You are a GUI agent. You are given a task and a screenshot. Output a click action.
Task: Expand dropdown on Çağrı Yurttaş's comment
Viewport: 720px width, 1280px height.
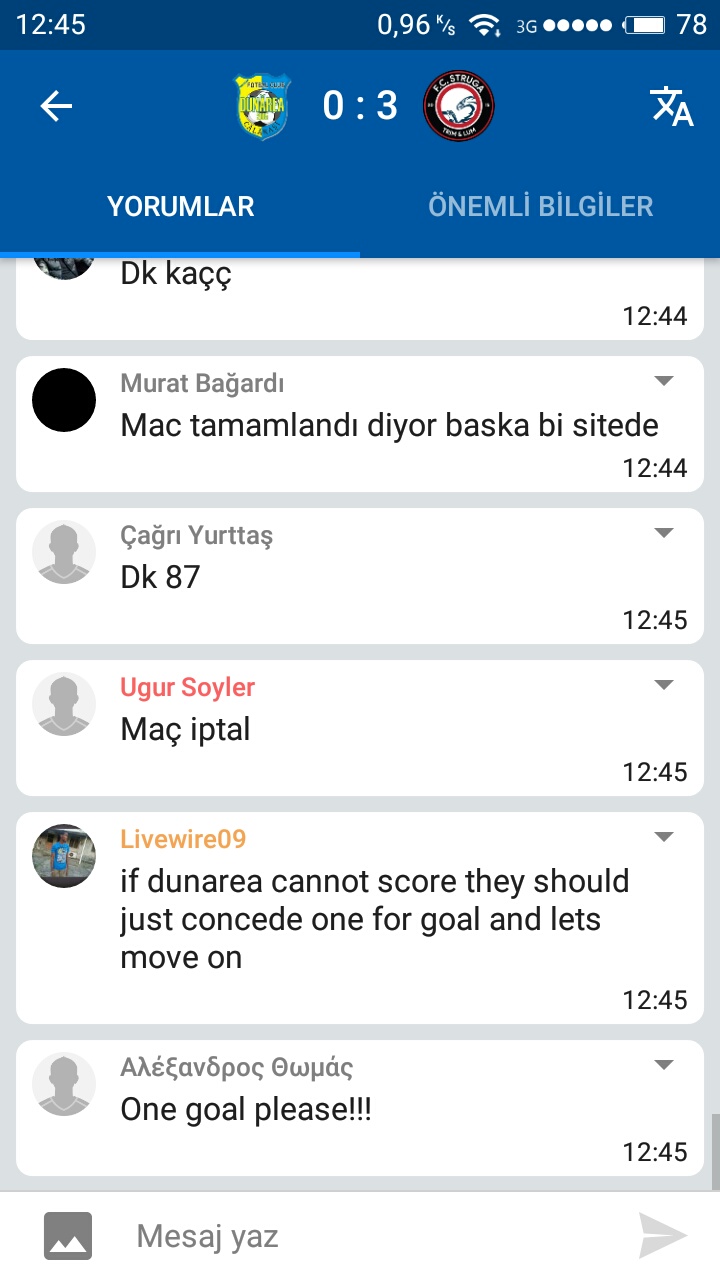coord(664,533)
